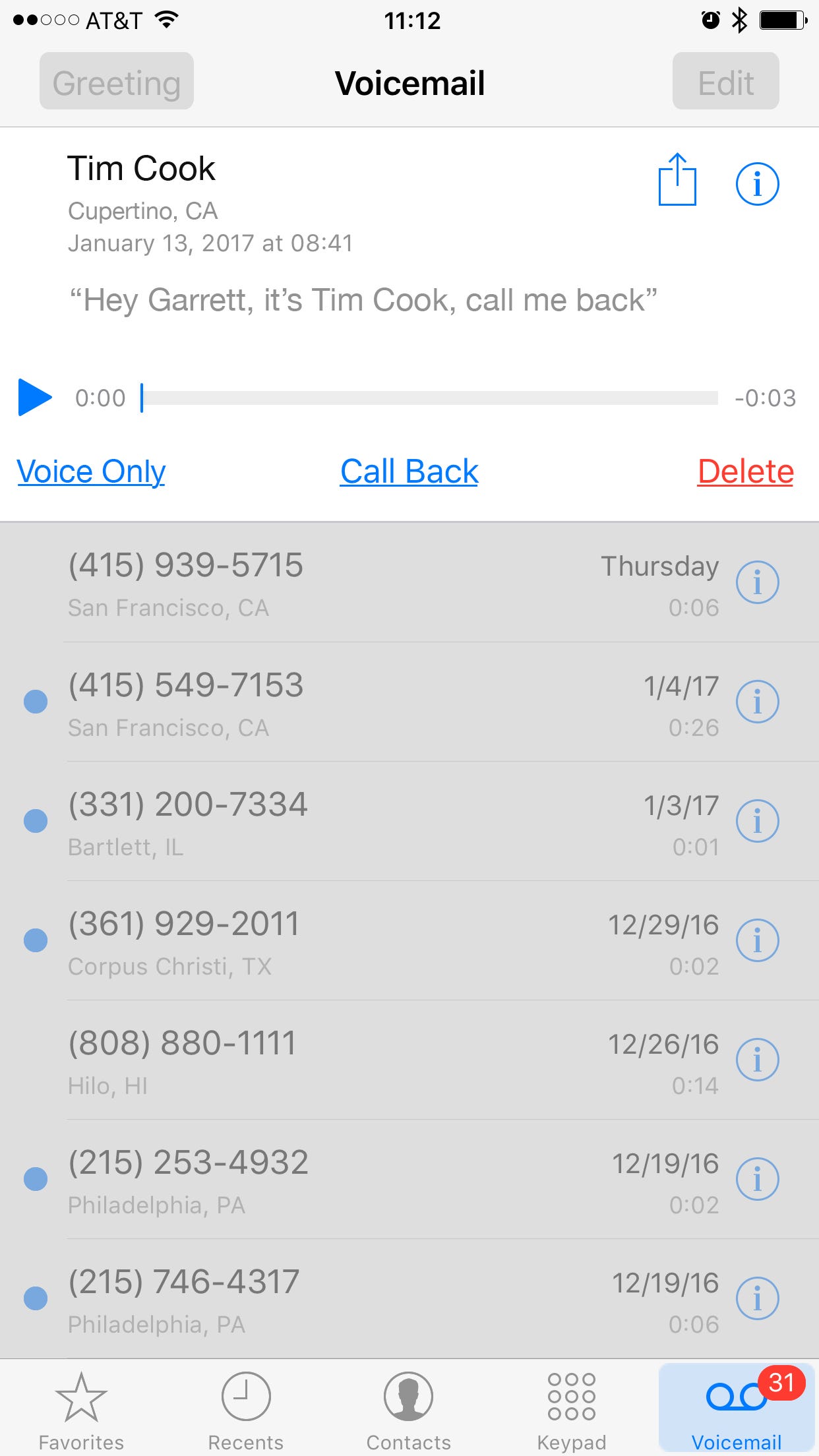Seek on the voicemail progress bar
Viewport: 819px width, 1456px height.
[430, 398]
